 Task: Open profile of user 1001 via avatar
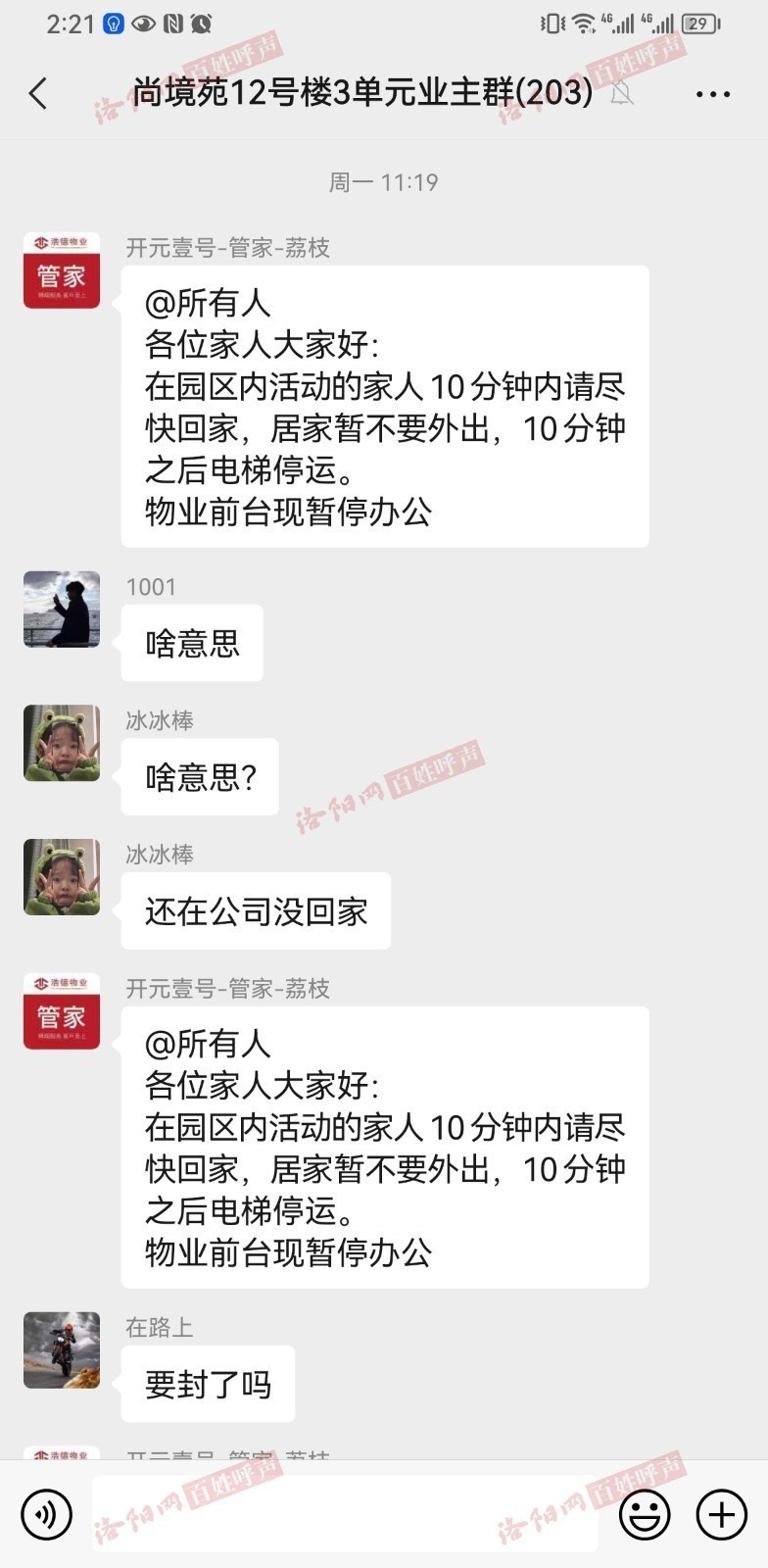62,610
